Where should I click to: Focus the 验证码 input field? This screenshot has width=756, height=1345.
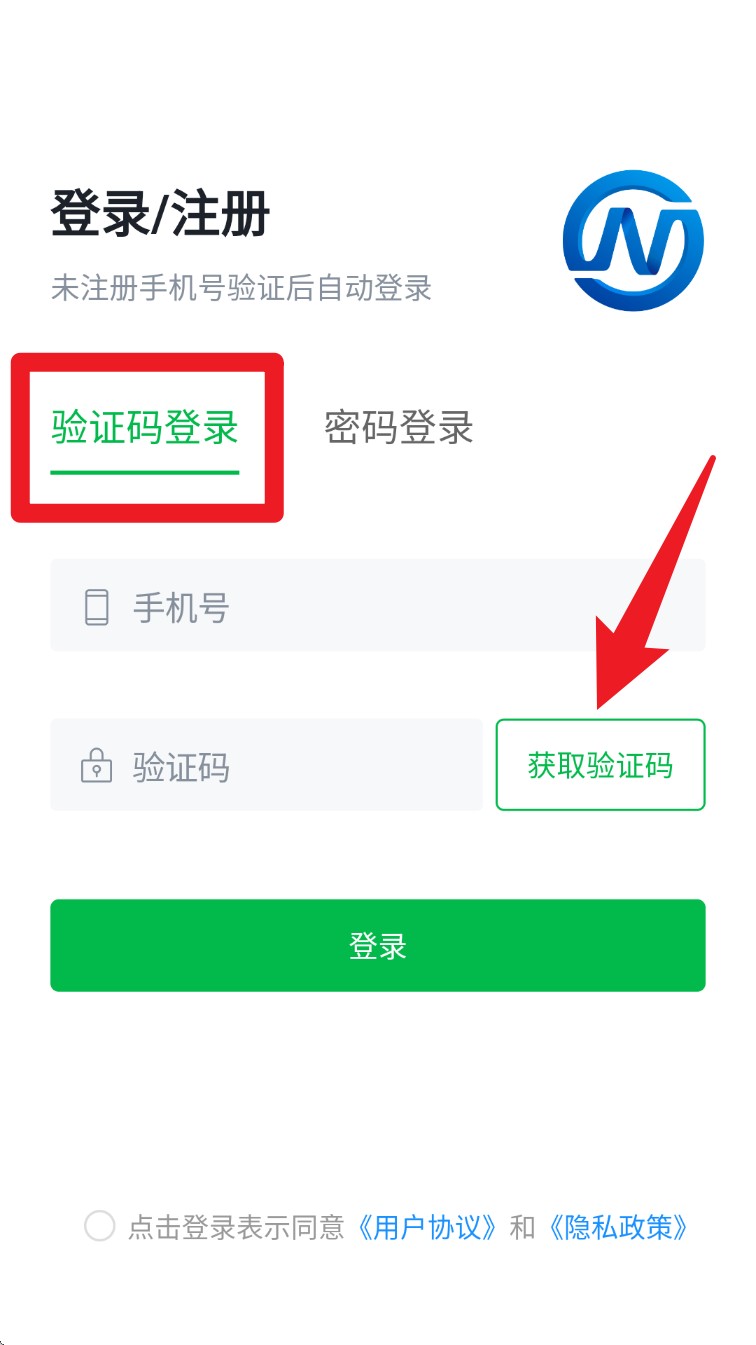pos(290,766)
